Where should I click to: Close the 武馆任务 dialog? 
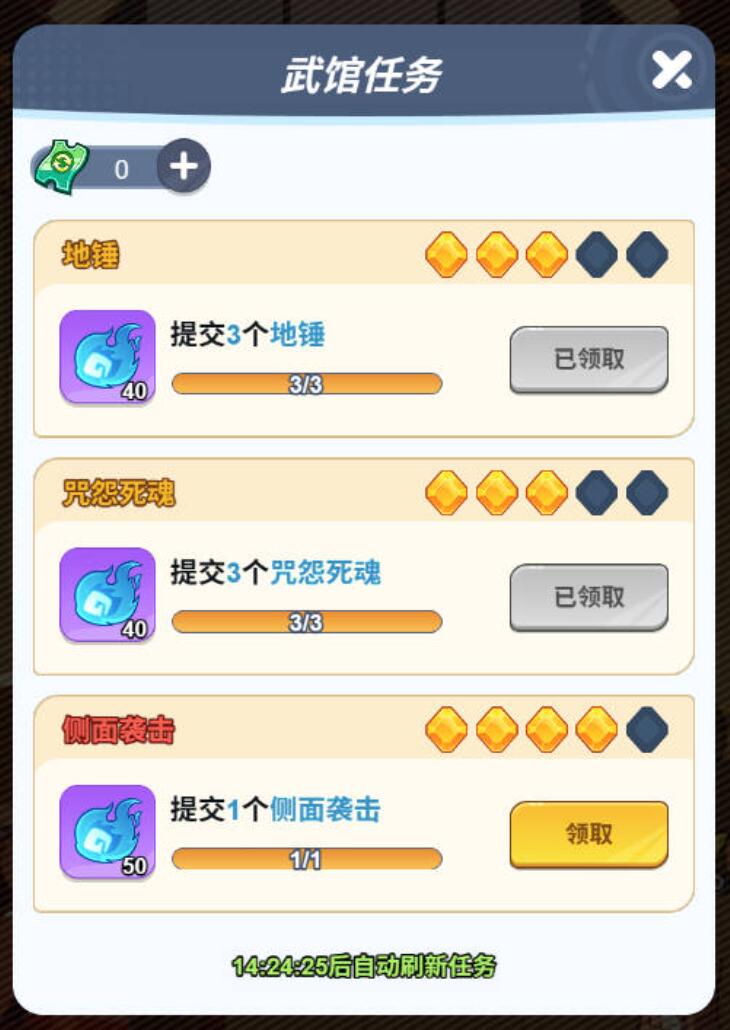pos(673,70)
